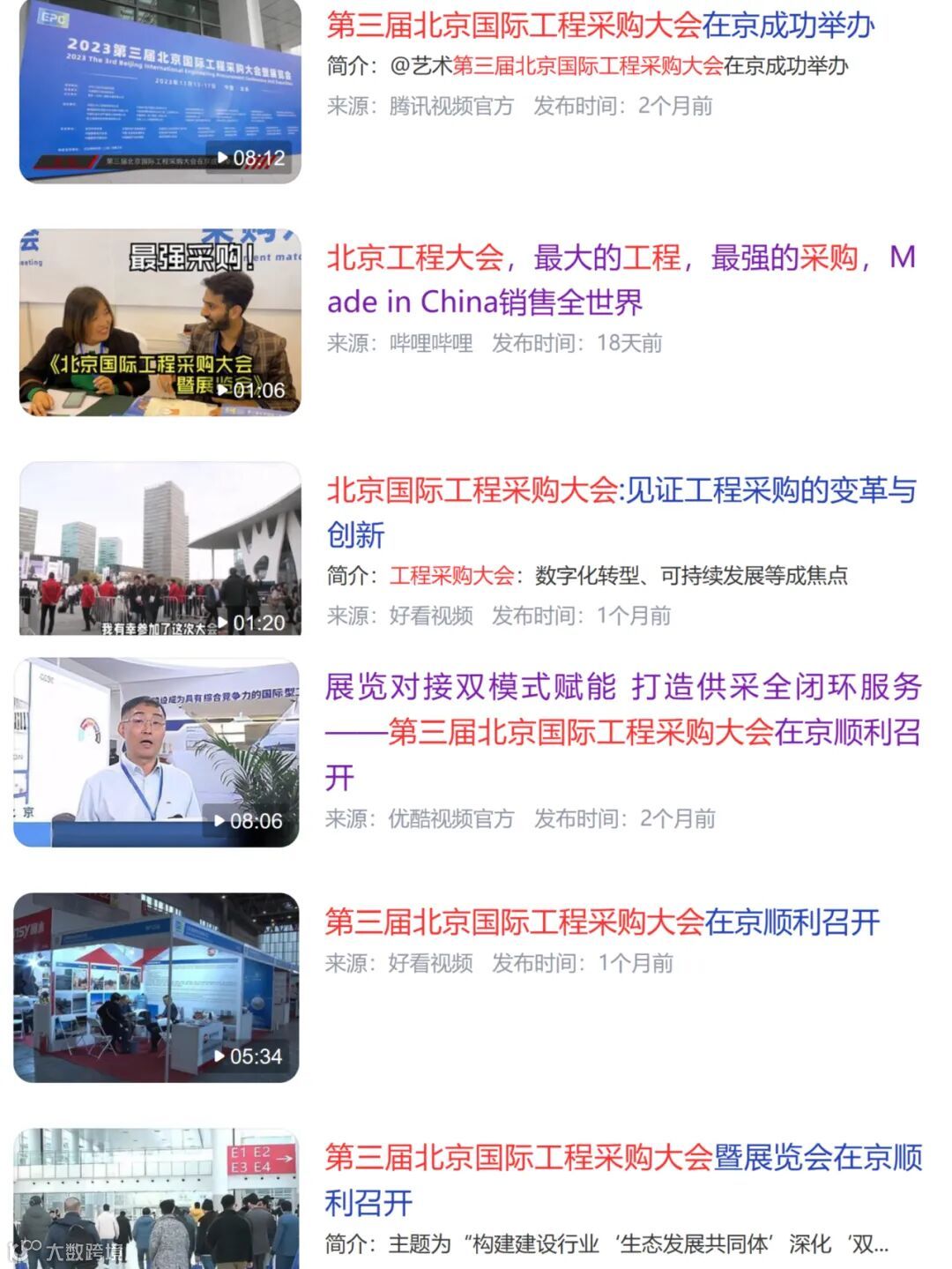Play the 05:34 video 第三届北京国际工程采购大会在京顺利召开
Image resolution: width=952 pixels, height=1269 pixels.
point(156,987)
